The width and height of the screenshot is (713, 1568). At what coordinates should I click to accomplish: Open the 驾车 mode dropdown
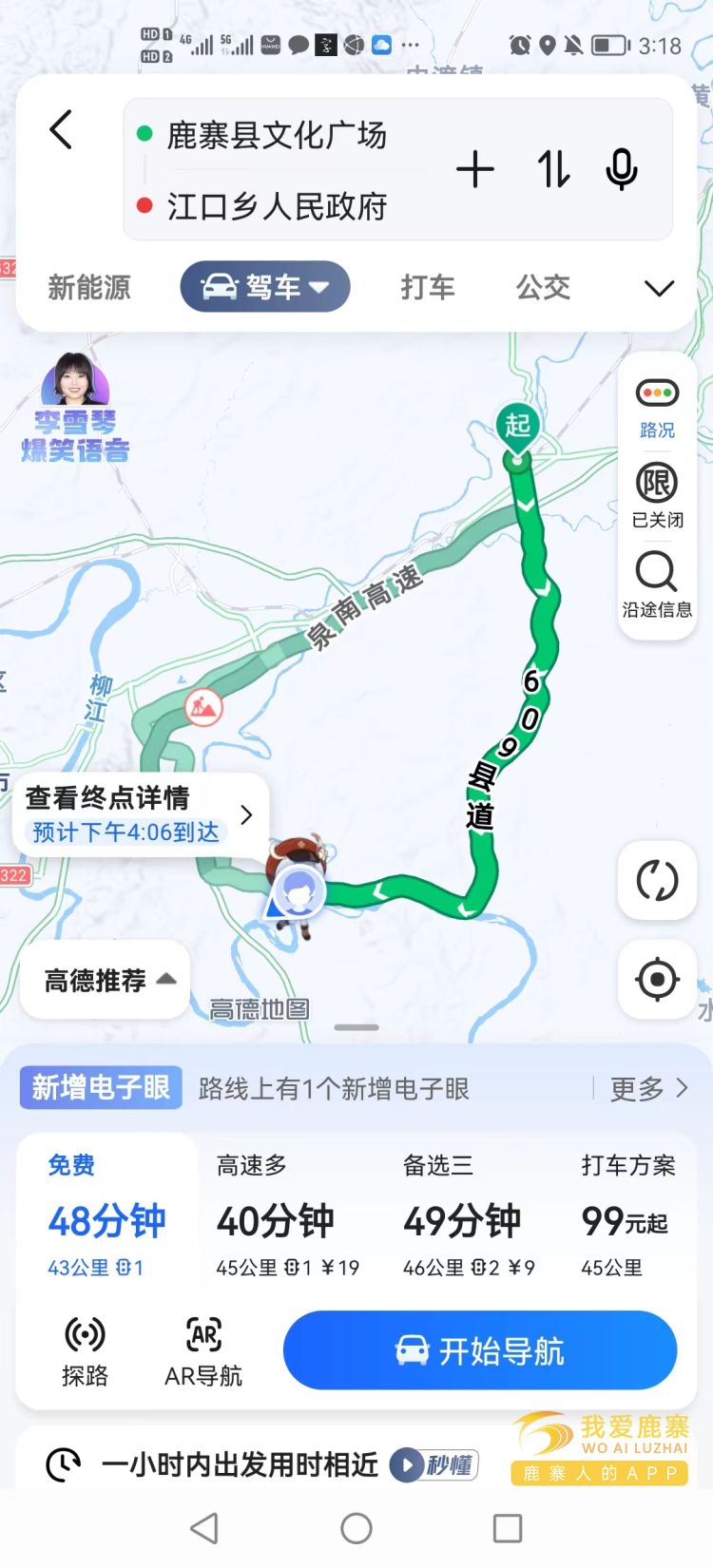click(x=265, y=287)
